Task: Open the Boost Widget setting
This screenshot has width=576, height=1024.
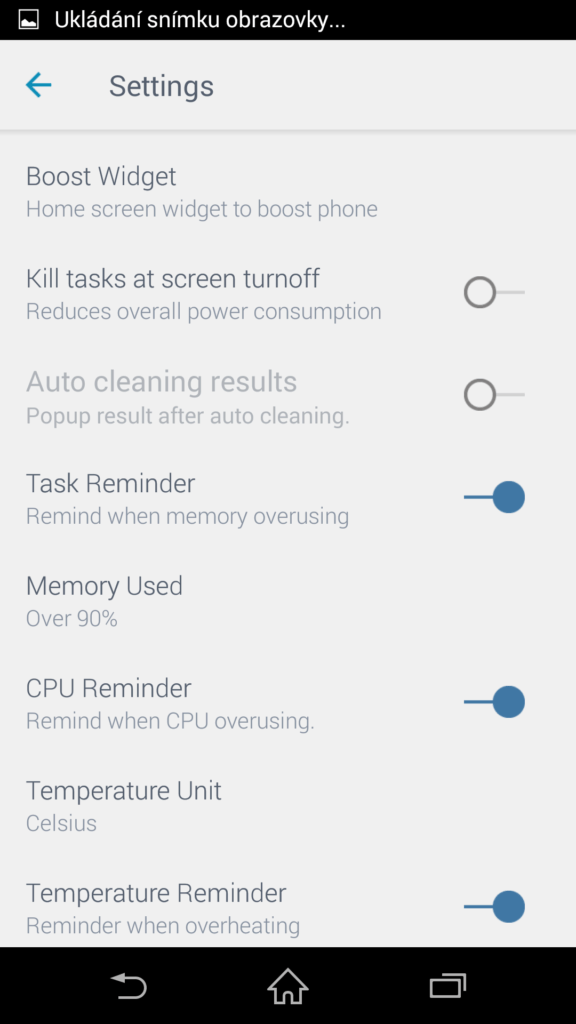Action: pos(288,192)
